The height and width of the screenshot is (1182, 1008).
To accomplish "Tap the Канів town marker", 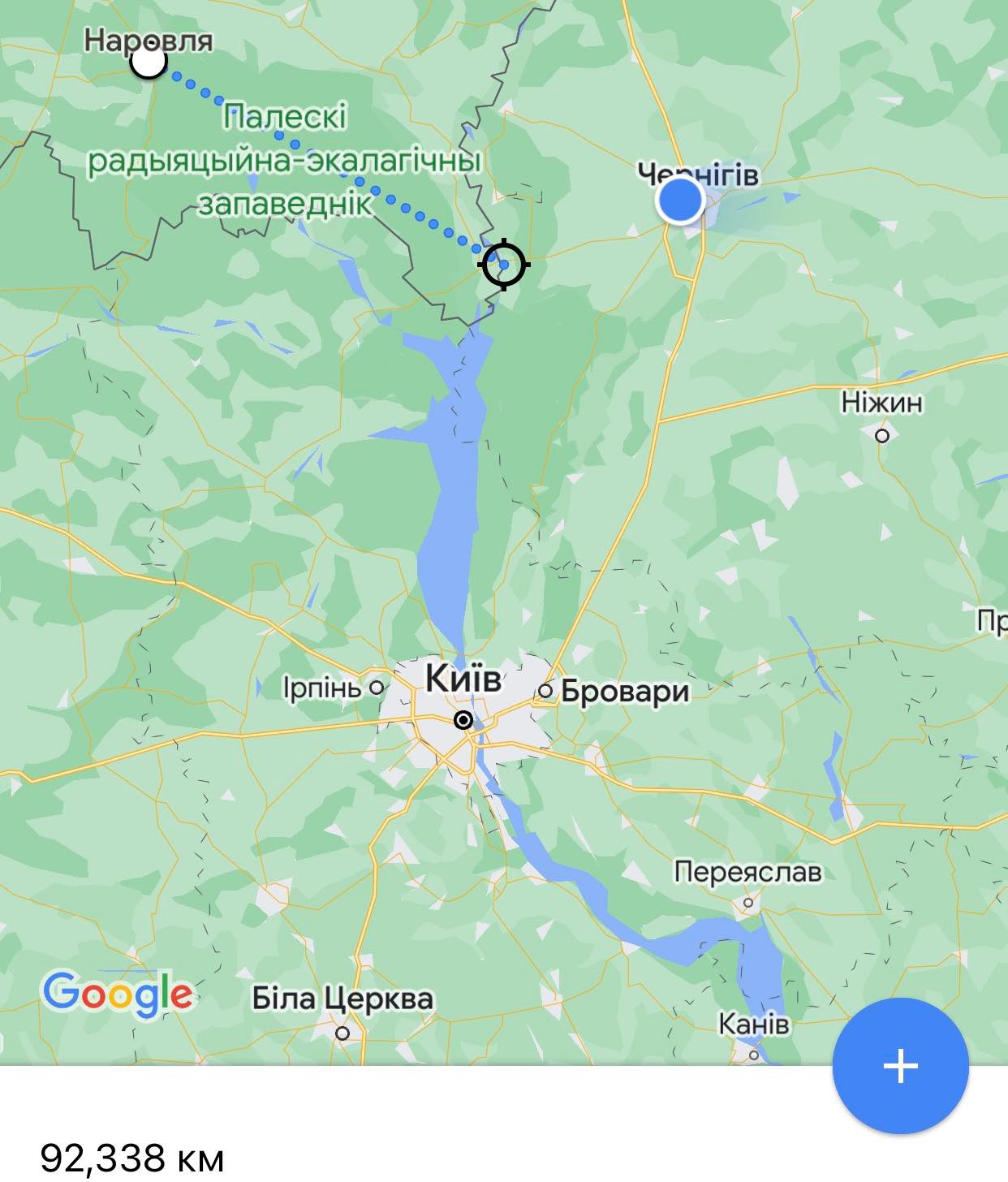I will [x=754, y=1055].
